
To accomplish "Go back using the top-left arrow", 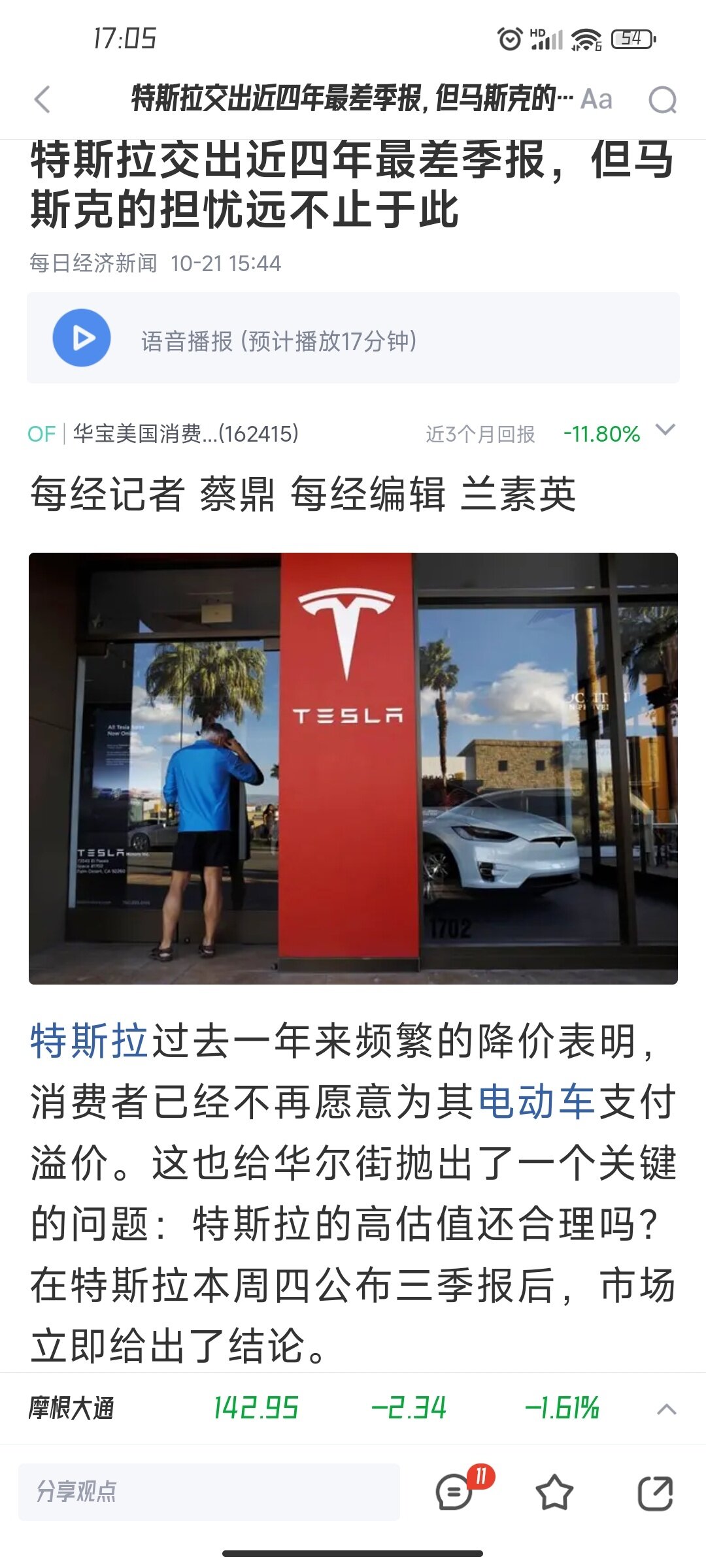I will pyautogui.click(x=42, y=100).
